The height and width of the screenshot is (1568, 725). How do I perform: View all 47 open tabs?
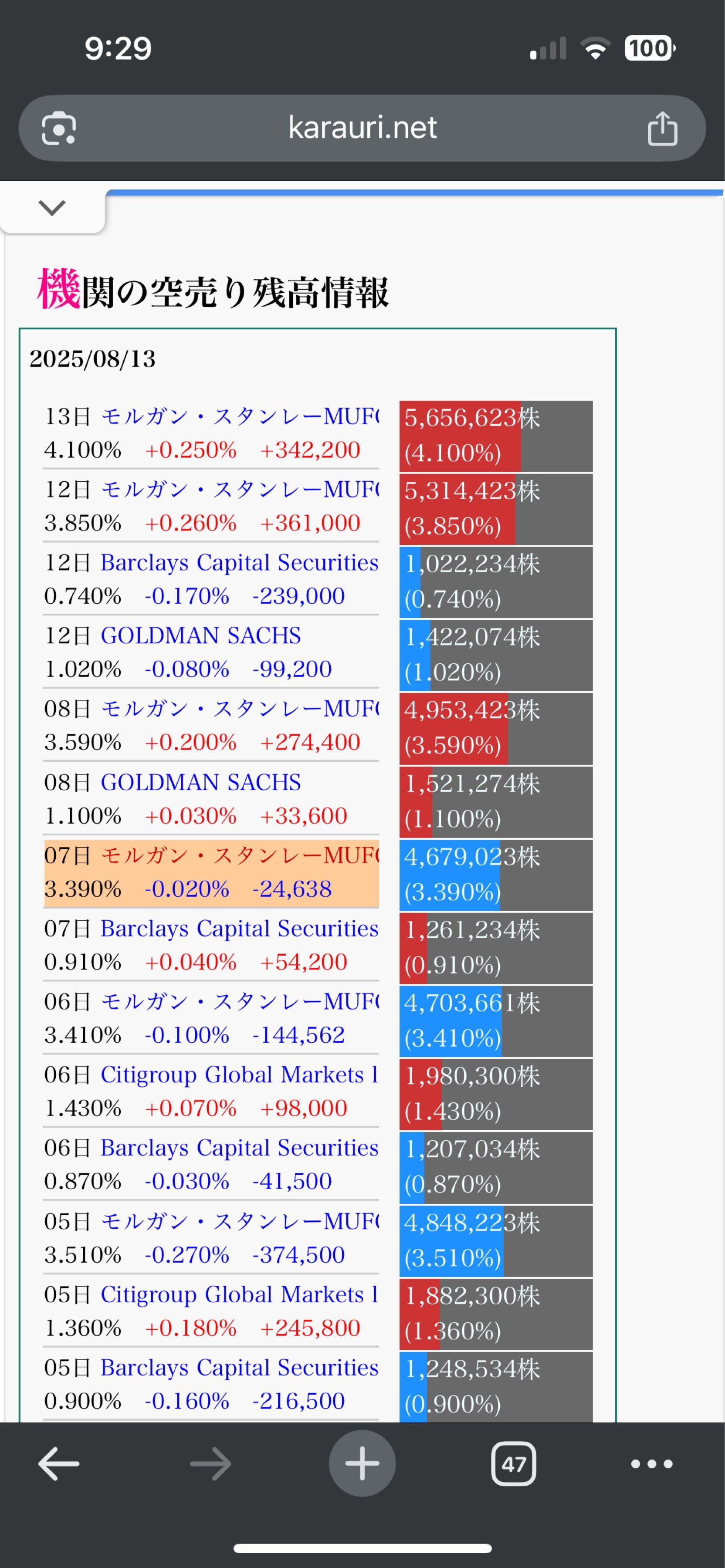[x=514, y=1464]
